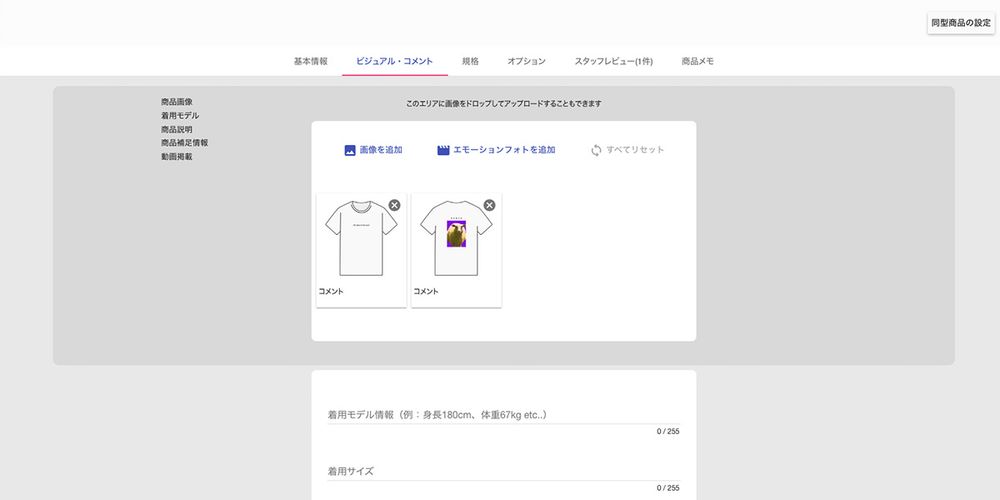View the スタッフレビュー(1件) tab
The width and height of the screenshot is (1000, 500).
click(x=613, y=61)
